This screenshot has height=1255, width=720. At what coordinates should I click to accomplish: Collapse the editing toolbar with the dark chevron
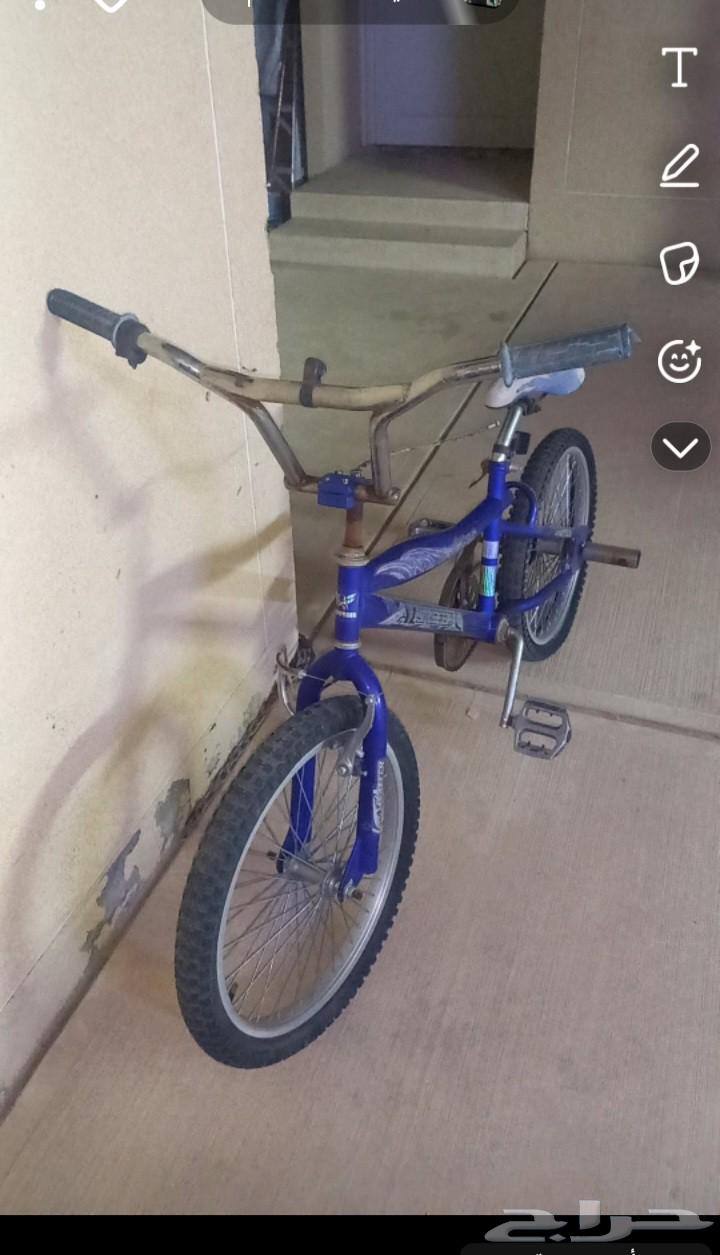point(681,447)
